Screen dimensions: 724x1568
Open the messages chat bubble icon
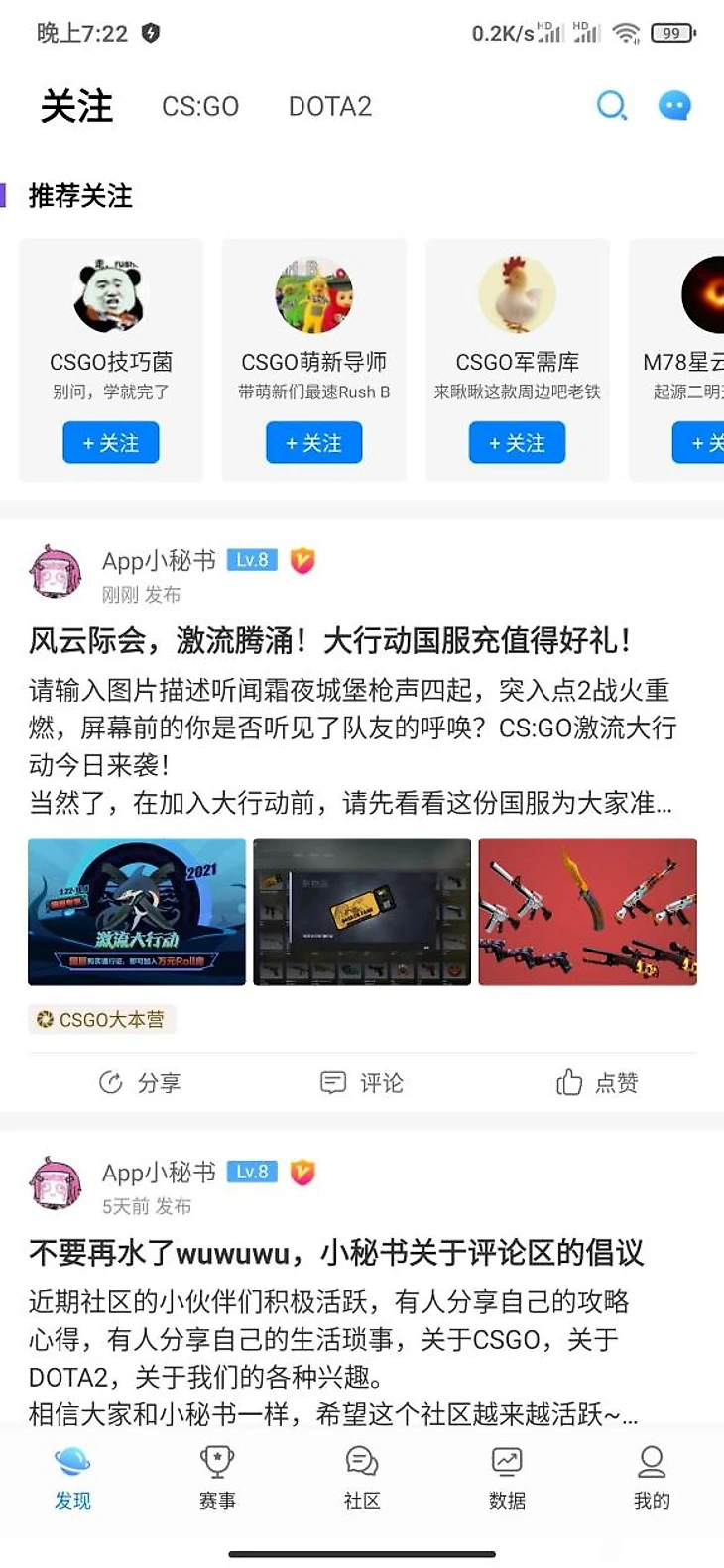click(x=674, y=105)
